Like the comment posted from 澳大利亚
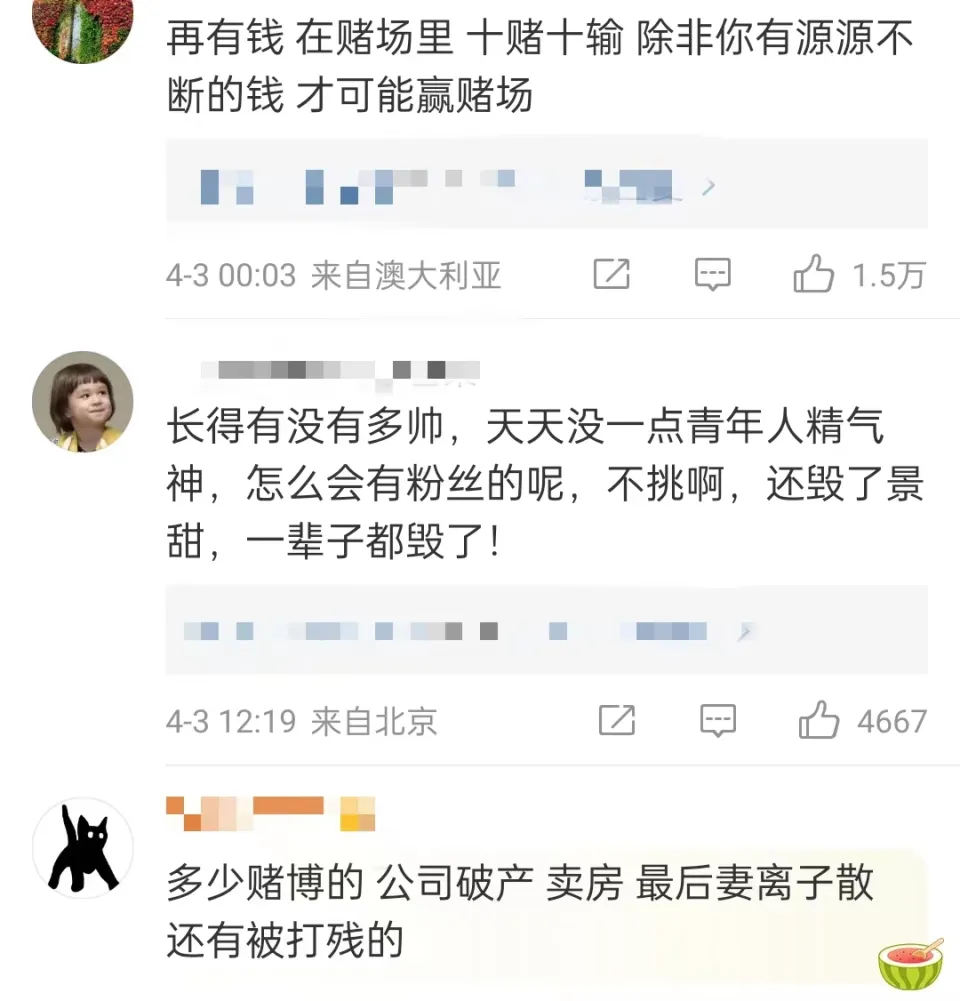960x1001 pixels. pyautogui.click(x=814, y=274)
